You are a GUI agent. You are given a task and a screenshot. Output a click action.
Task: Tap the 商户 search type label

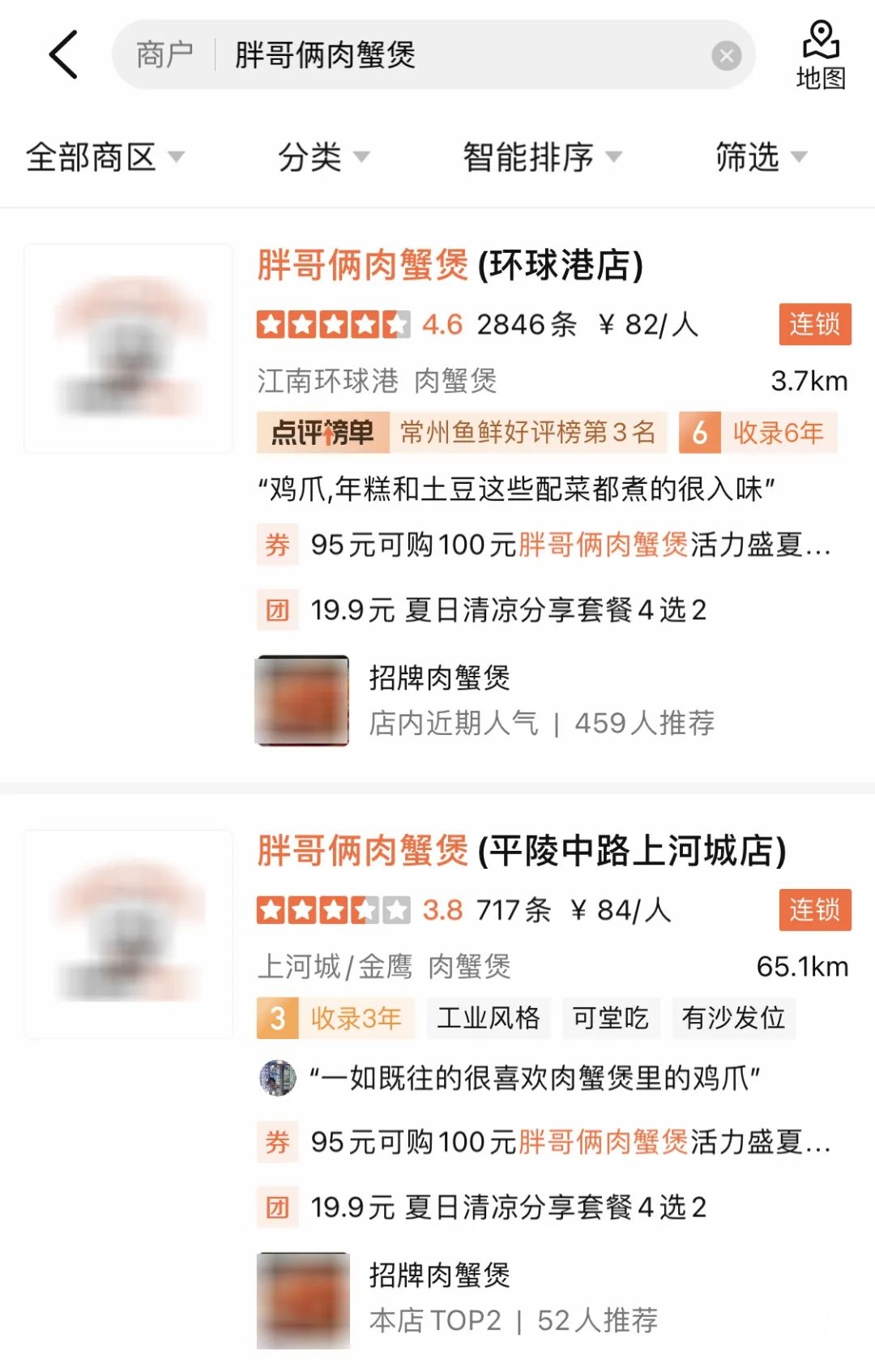point(164,55)
